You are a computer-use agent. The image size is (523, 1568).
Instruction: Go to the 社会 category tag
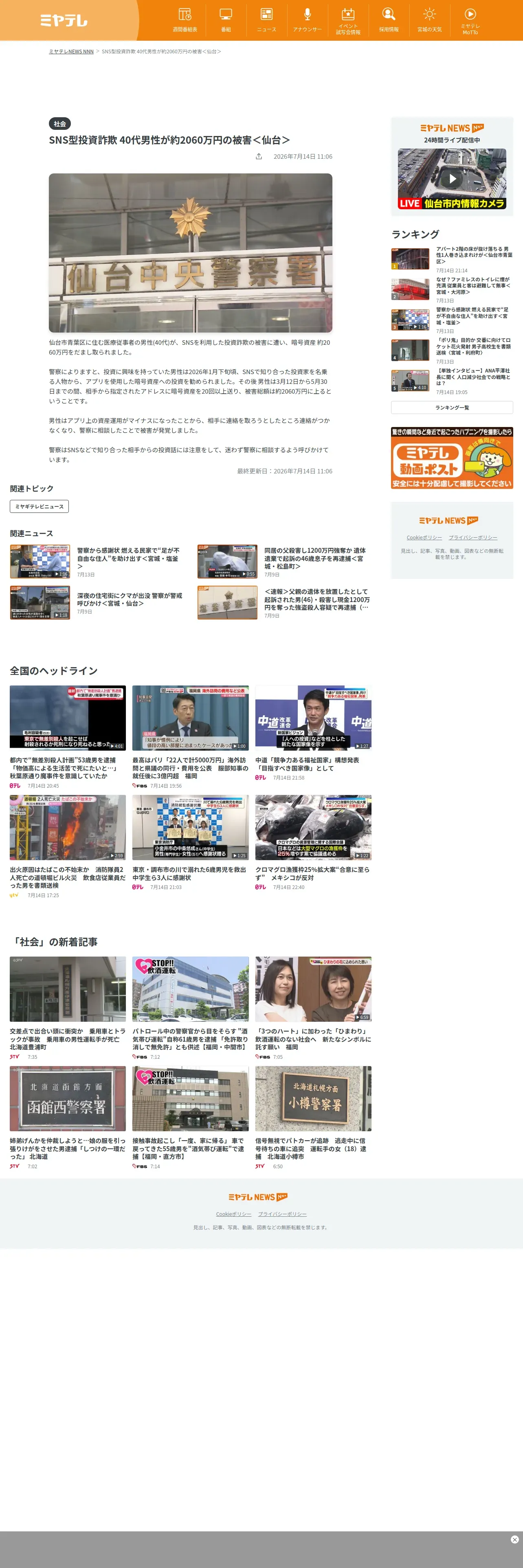point(59,124)
